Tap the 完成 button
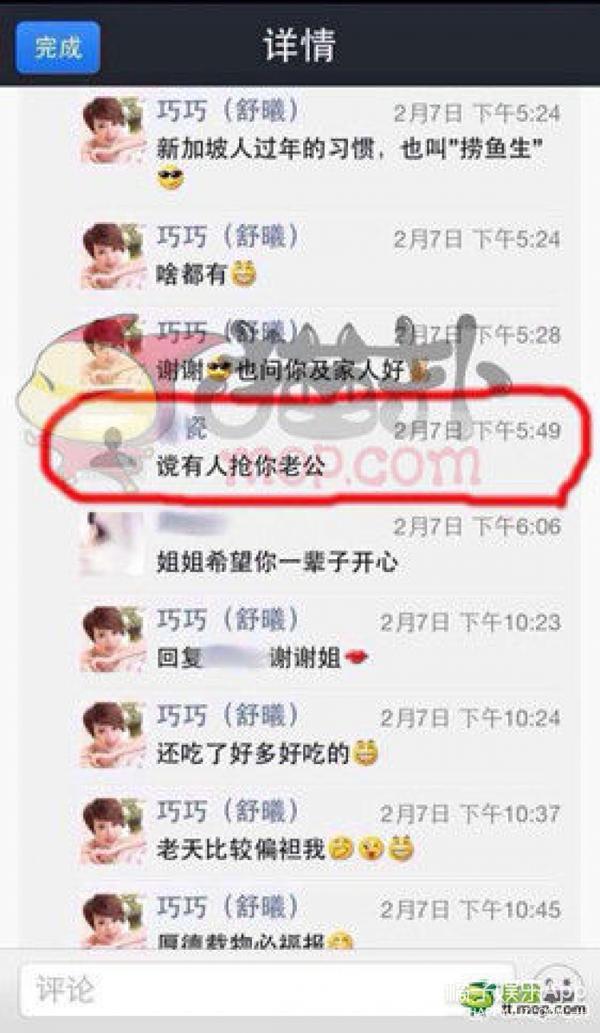This screenshot has width=600, height=1033. pyautogui.click(x=57, y=47)
